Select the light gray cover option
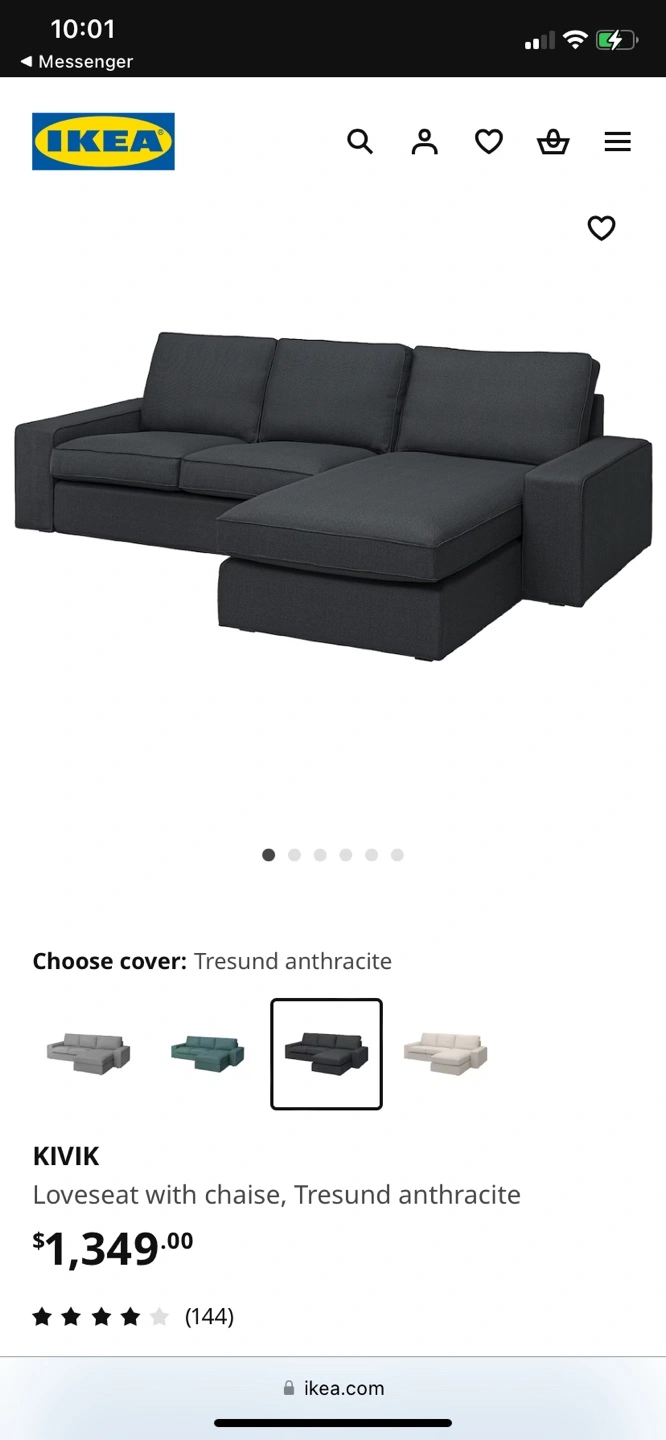 88,1053
